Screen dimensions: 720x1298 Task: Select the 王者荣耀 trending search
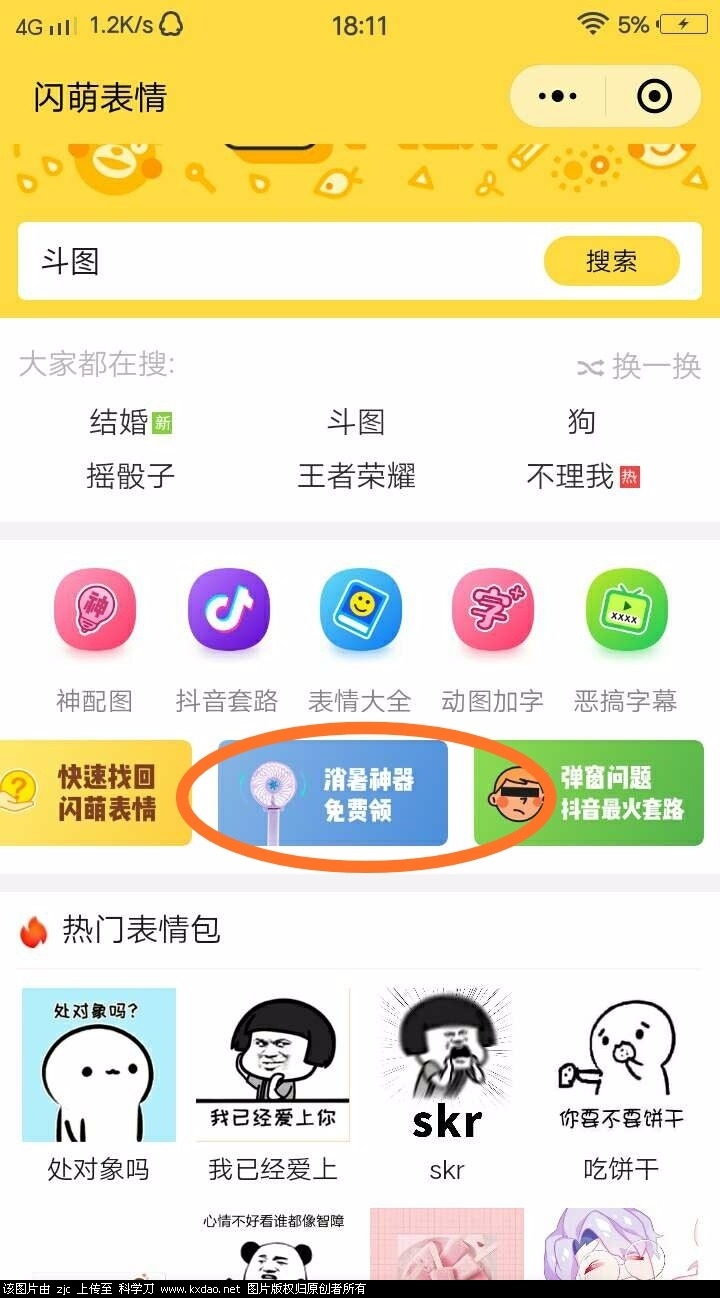coord(356,476)
